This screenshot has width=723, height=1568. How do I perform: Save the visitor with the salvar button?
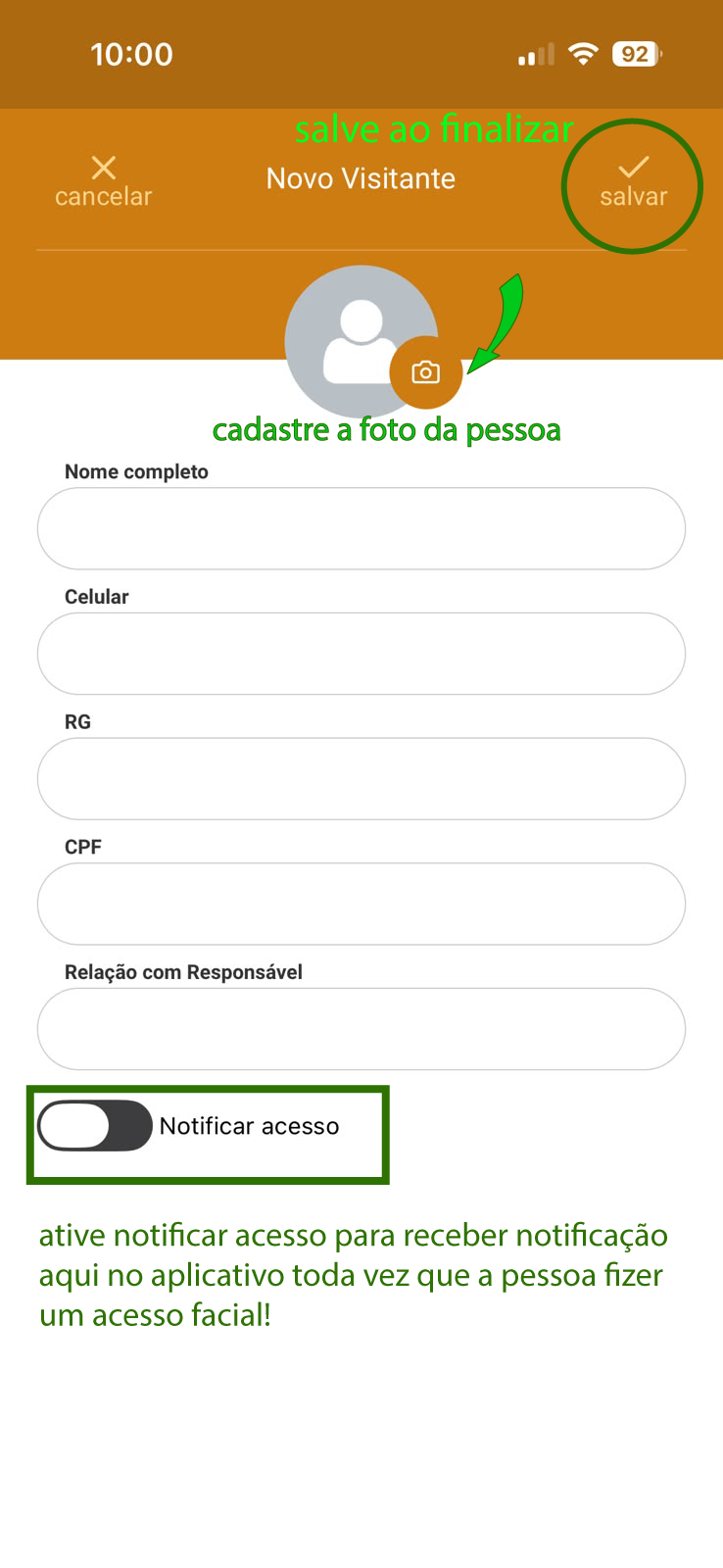pos(633,182)
